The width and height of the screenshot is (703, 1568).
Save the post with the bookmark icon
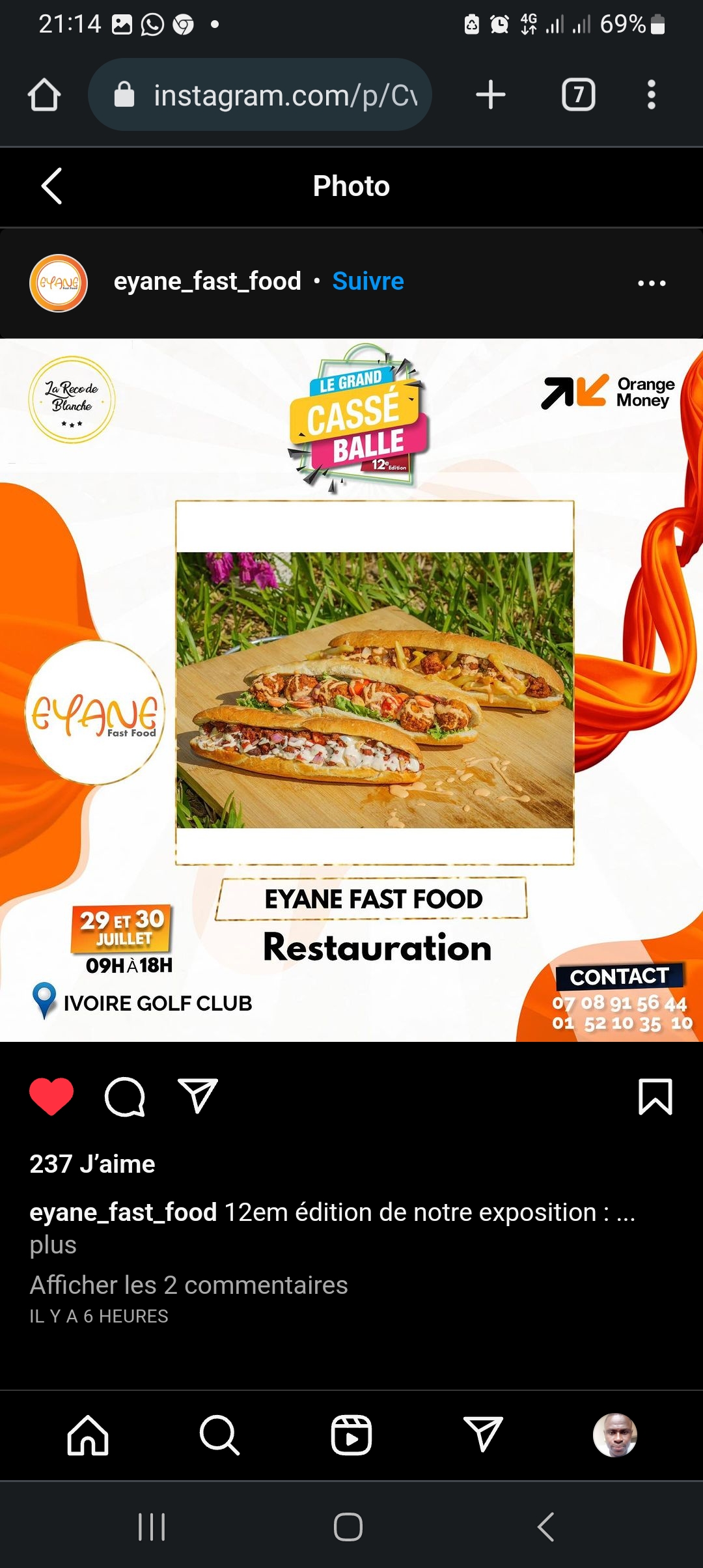(655, 1097)
